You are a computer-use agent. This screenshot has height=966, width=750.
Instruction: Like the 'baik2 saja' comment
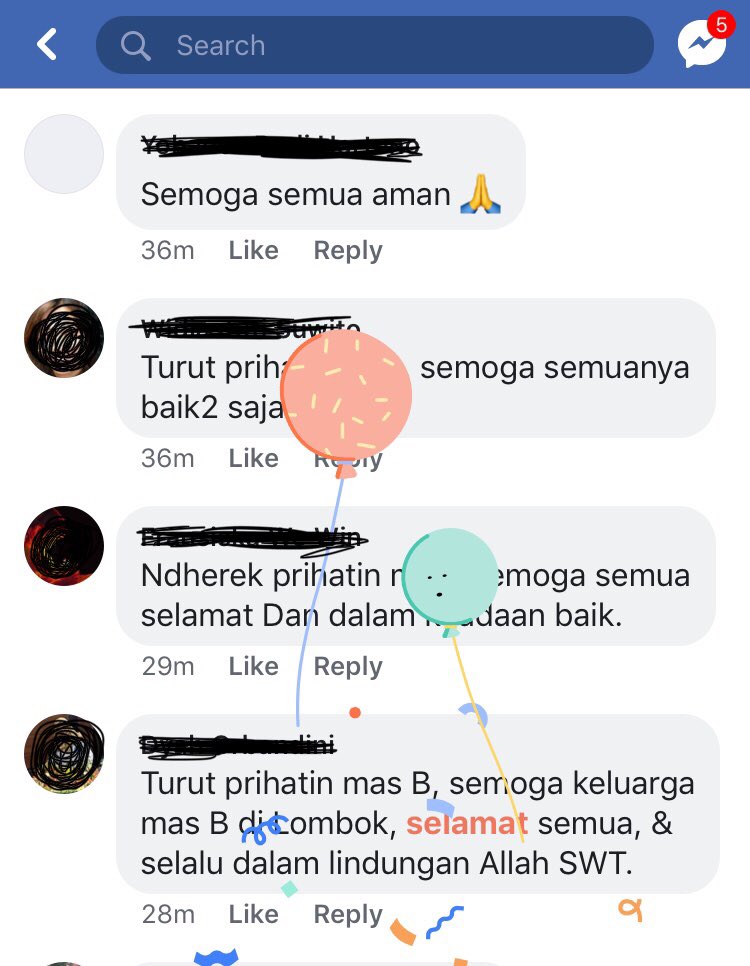[253, 458]
